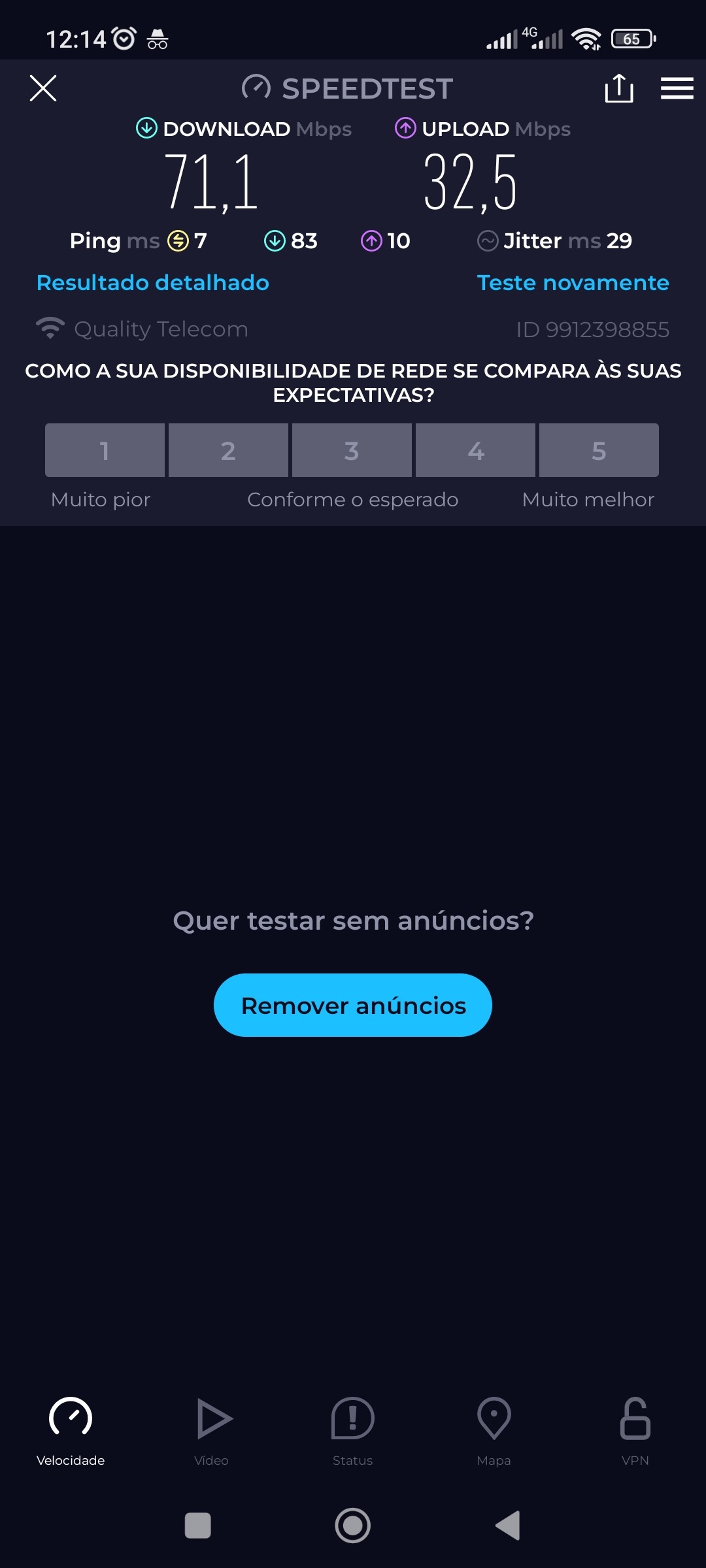706x1568 pixels.
Task: Select rating 3, Conforme o esperado
Action: click(352, 450)
